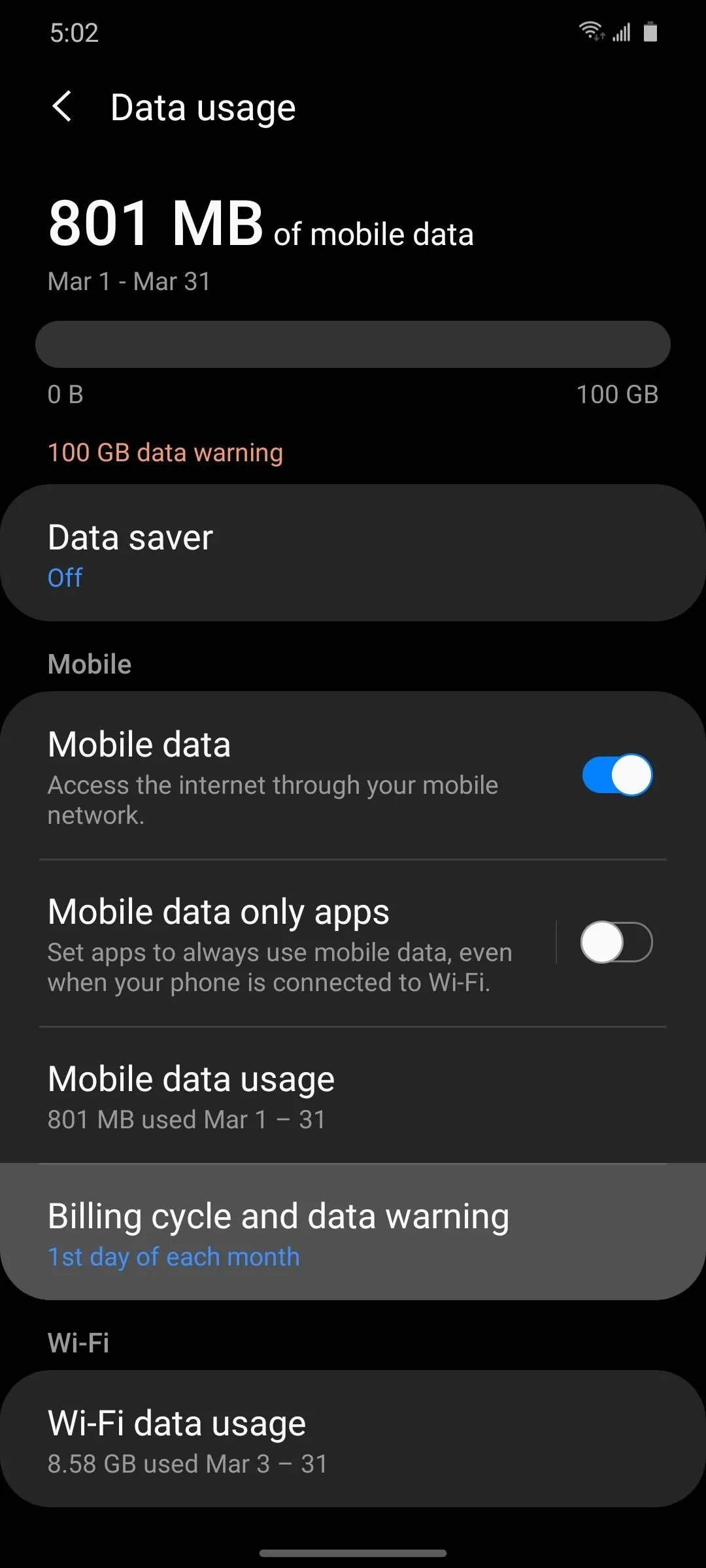706x1568 pixels.
Task: Open Data saver settings
Action: click(x=353, y=553)
